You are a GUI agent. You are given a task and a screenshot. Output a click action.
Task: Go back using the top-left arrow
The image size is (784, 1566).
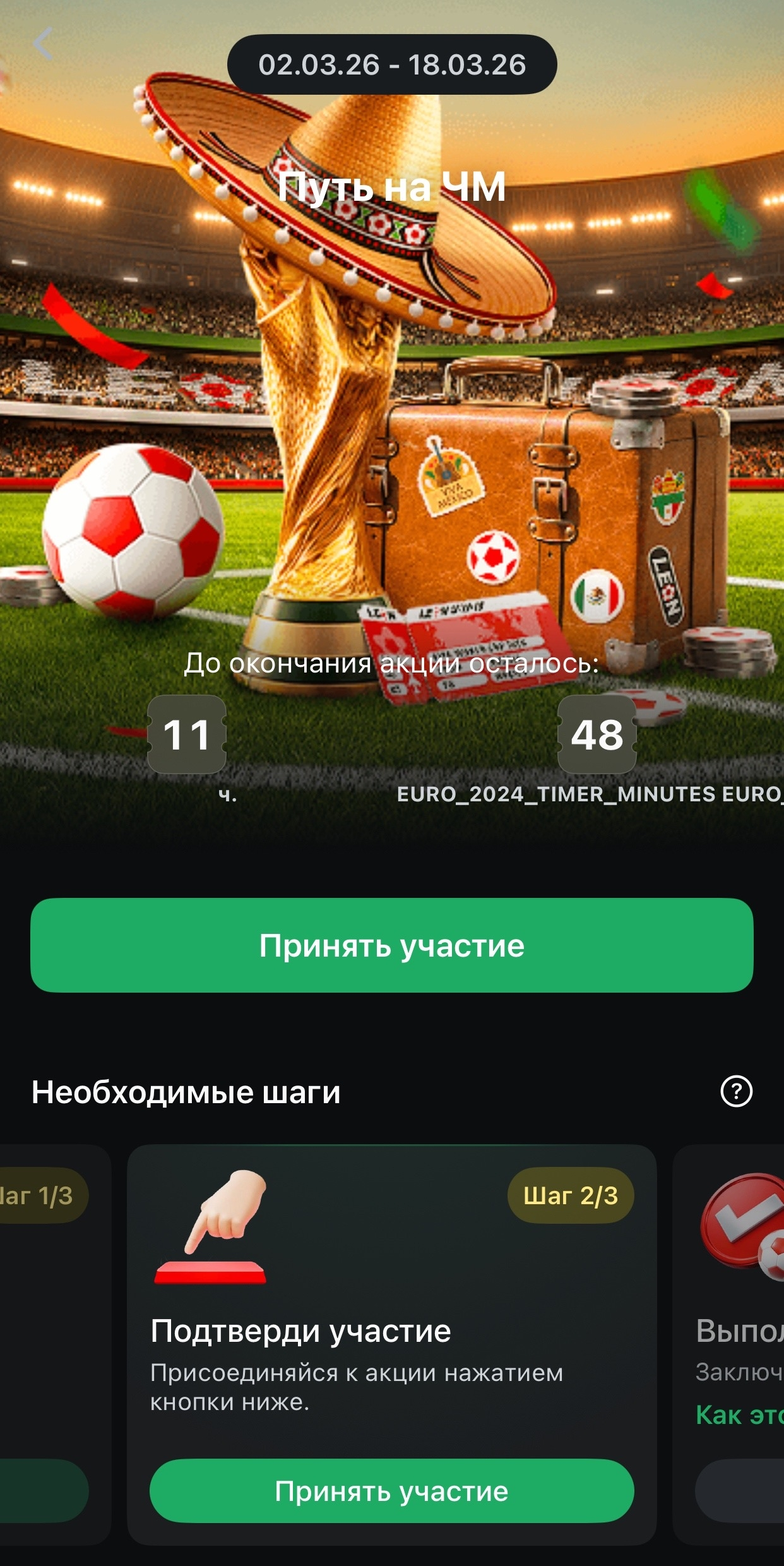point(43,44)
